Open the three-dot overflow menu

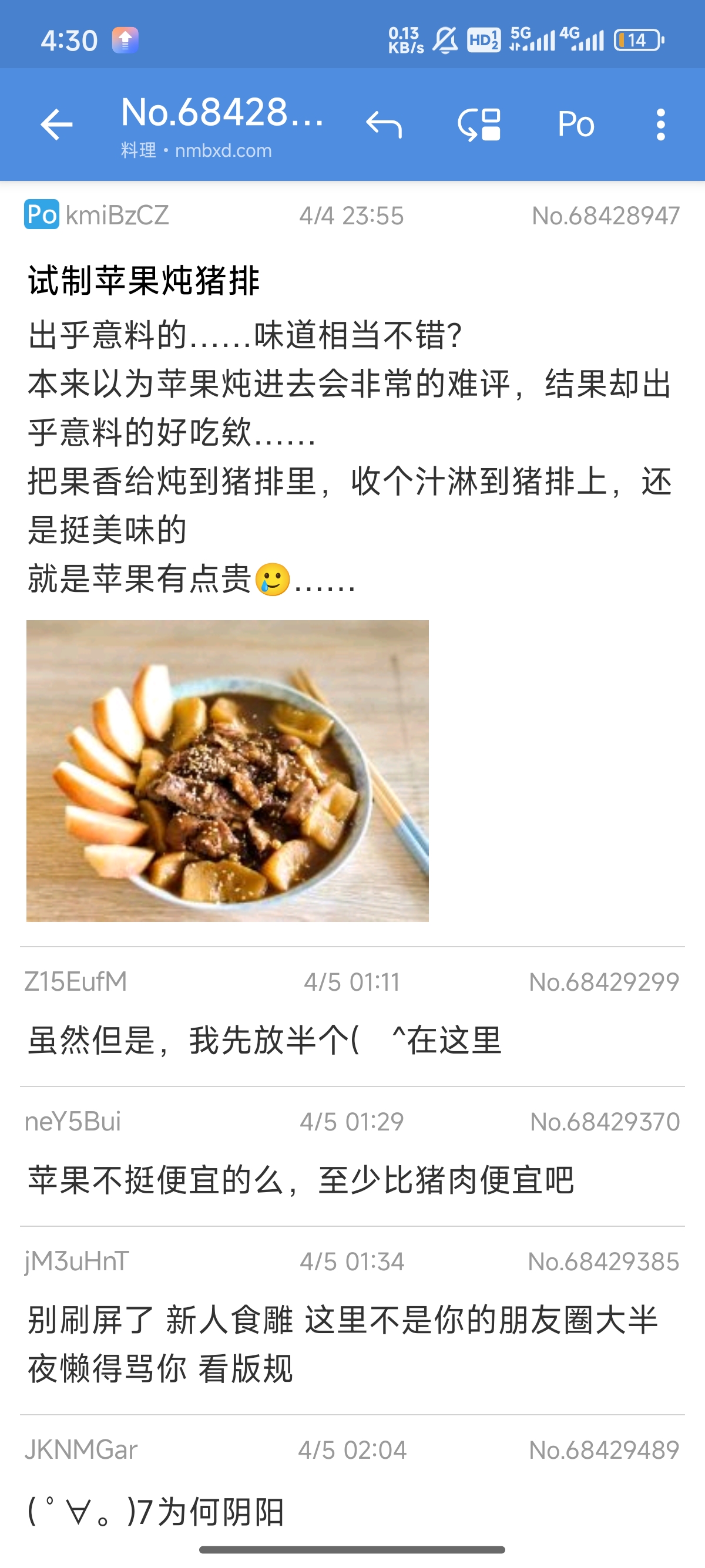(x=660, y=125)
